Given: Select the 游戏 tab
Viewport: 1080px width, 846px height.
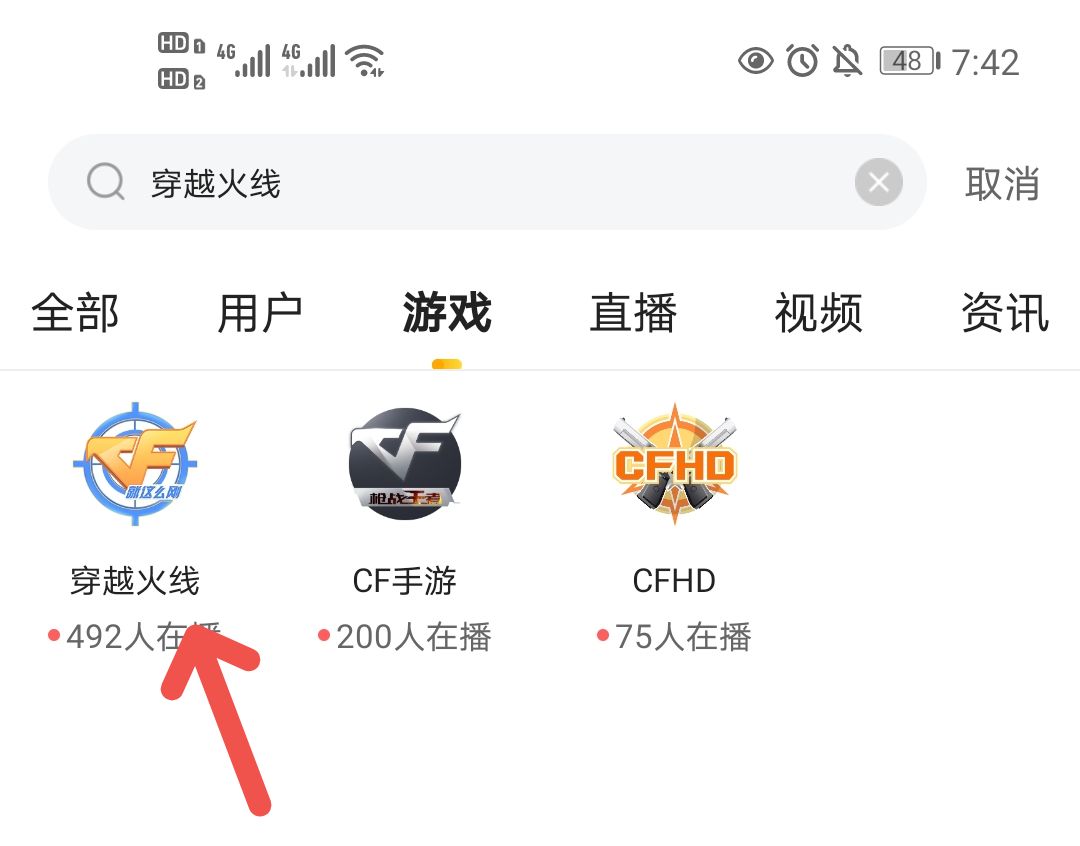Looking at the screenshot, I should (447, 314).
